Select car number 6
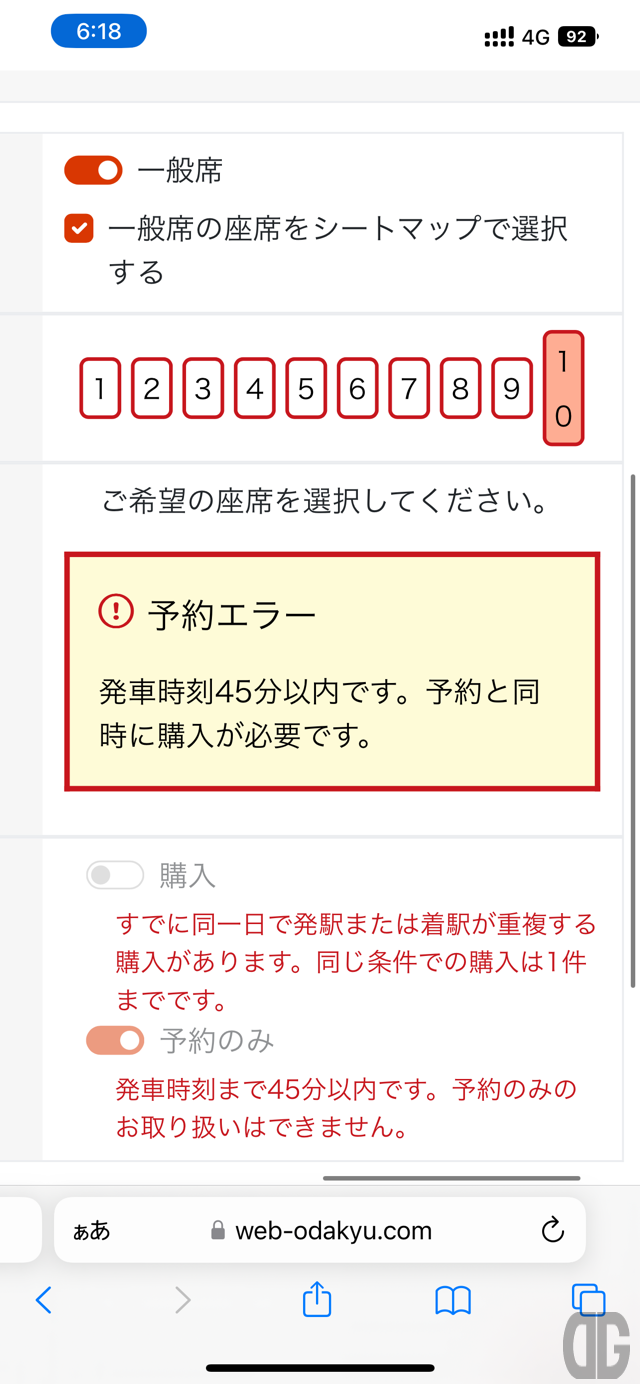Image resolution: width=640 pixels, height=1384 pixels. tap(357, 388)
